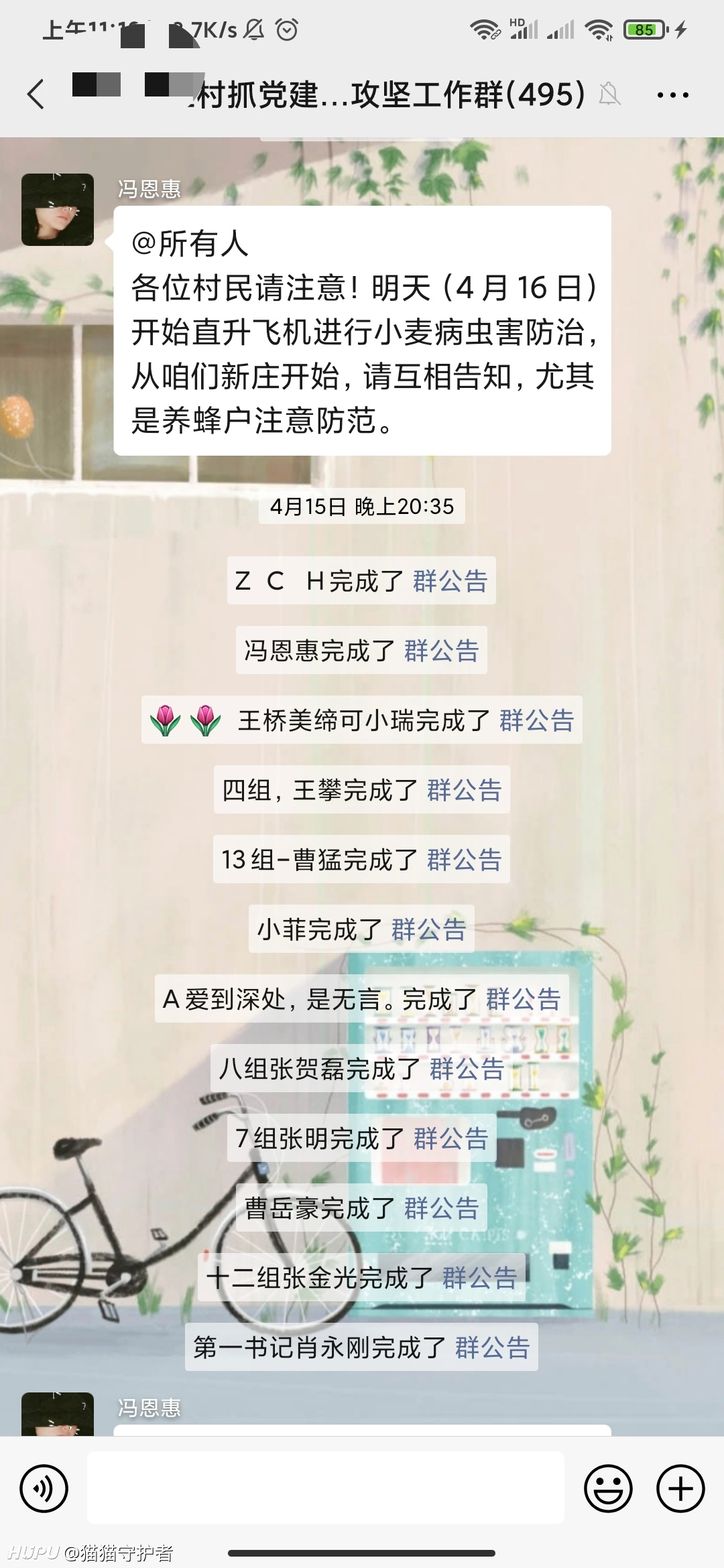Open 群公告 link after 7组张明完成了
Viewport: 724px width, 1568px height.
pos(451,1138)
